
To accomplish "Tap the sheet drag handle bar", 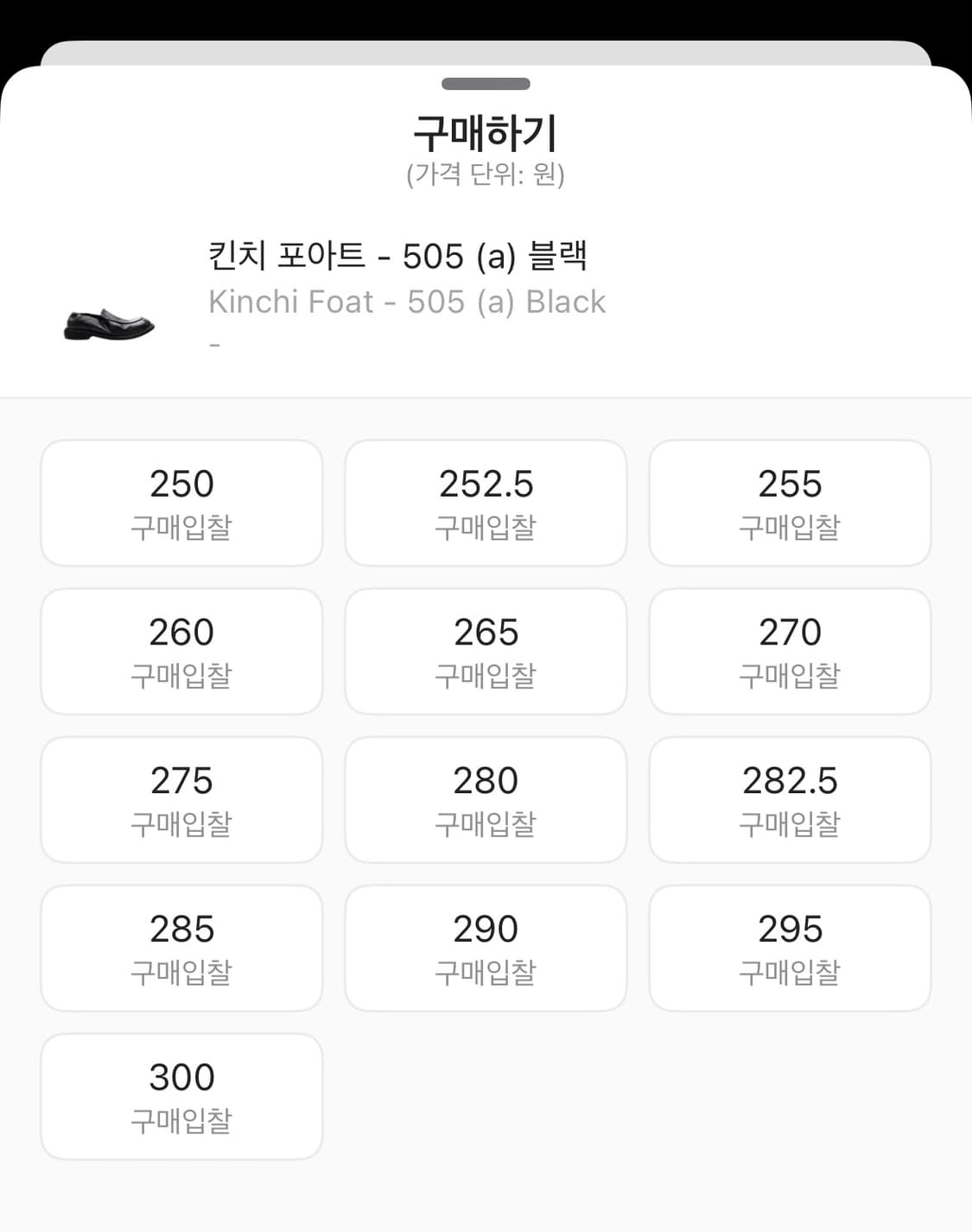I will (486, 83).
